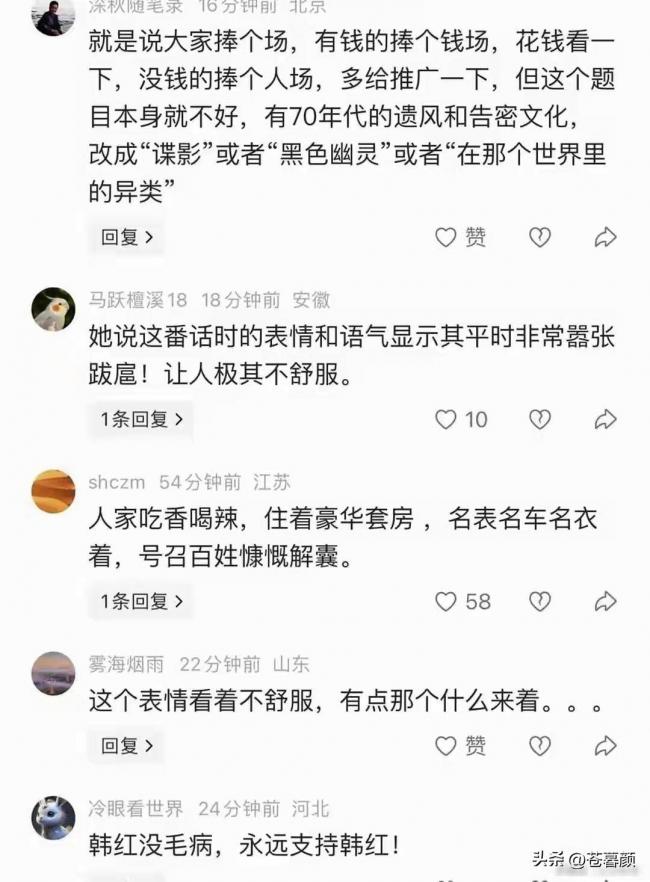The width and height of the screenshot is (650, 882).
Task: Dislike 雾海烟雨's comment
Action: tap(540, 746)
